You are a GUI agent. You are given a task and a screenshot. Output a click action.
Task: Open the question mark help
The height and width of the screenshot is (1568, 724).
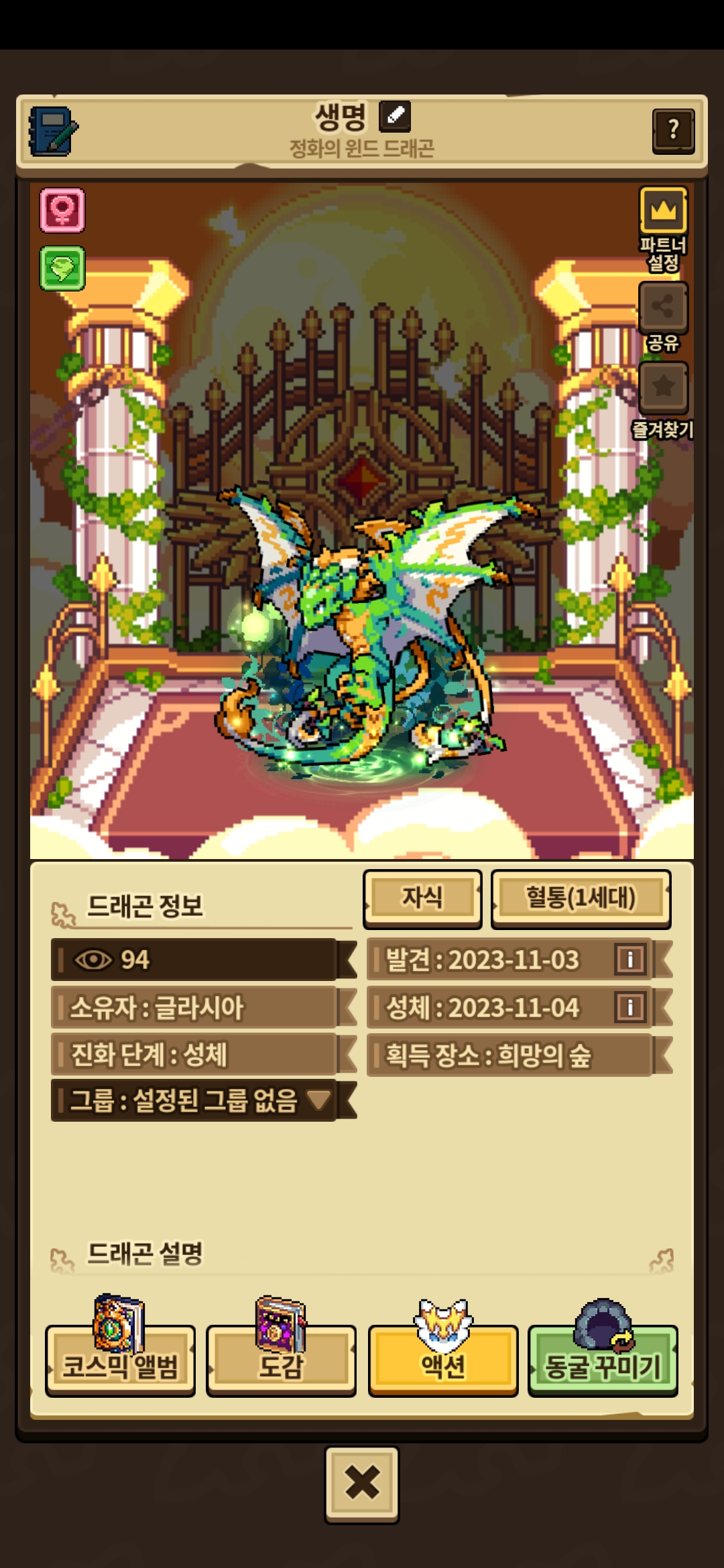click(673, 131)
